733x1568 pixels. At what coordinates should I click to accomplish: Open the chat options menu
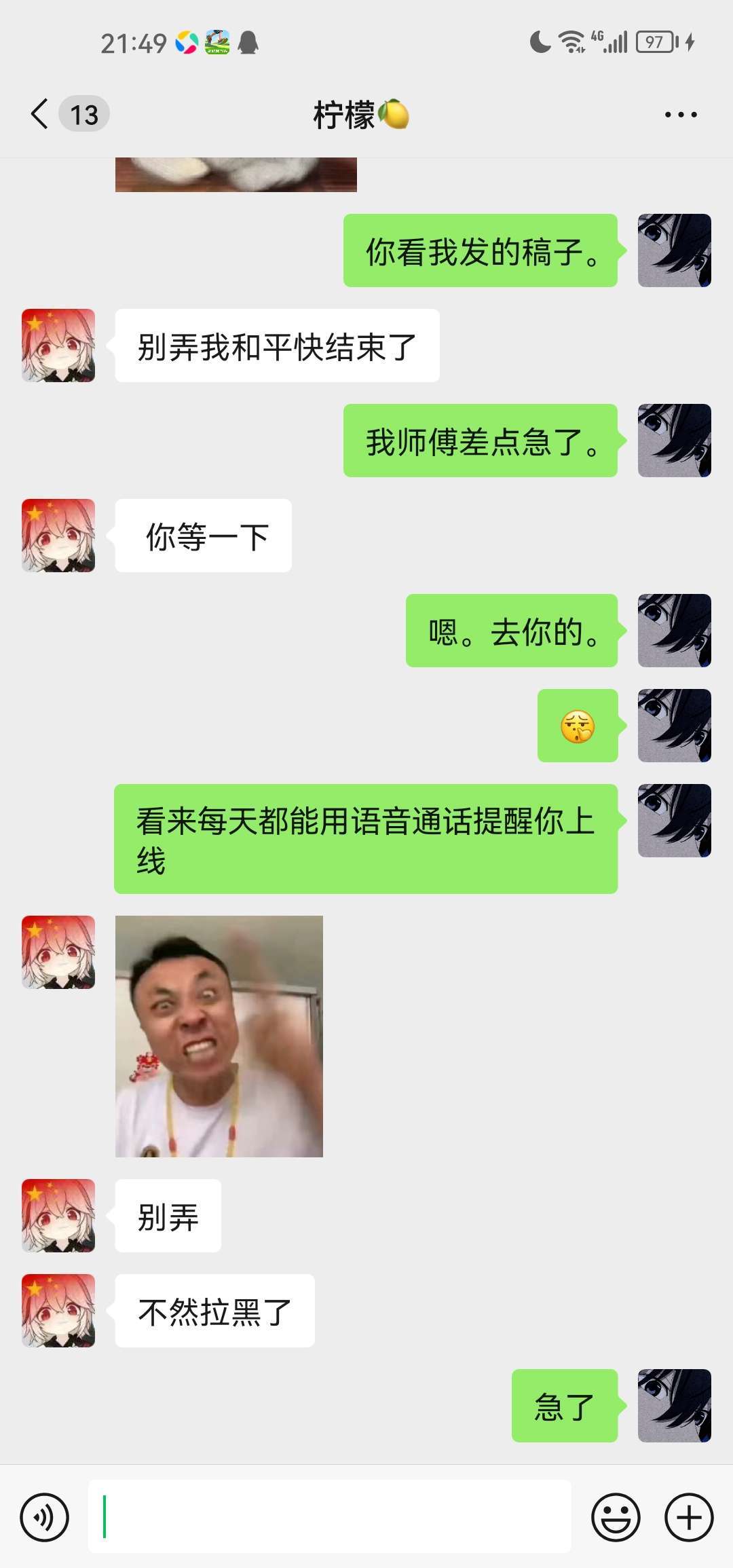[x=681, y=115]
